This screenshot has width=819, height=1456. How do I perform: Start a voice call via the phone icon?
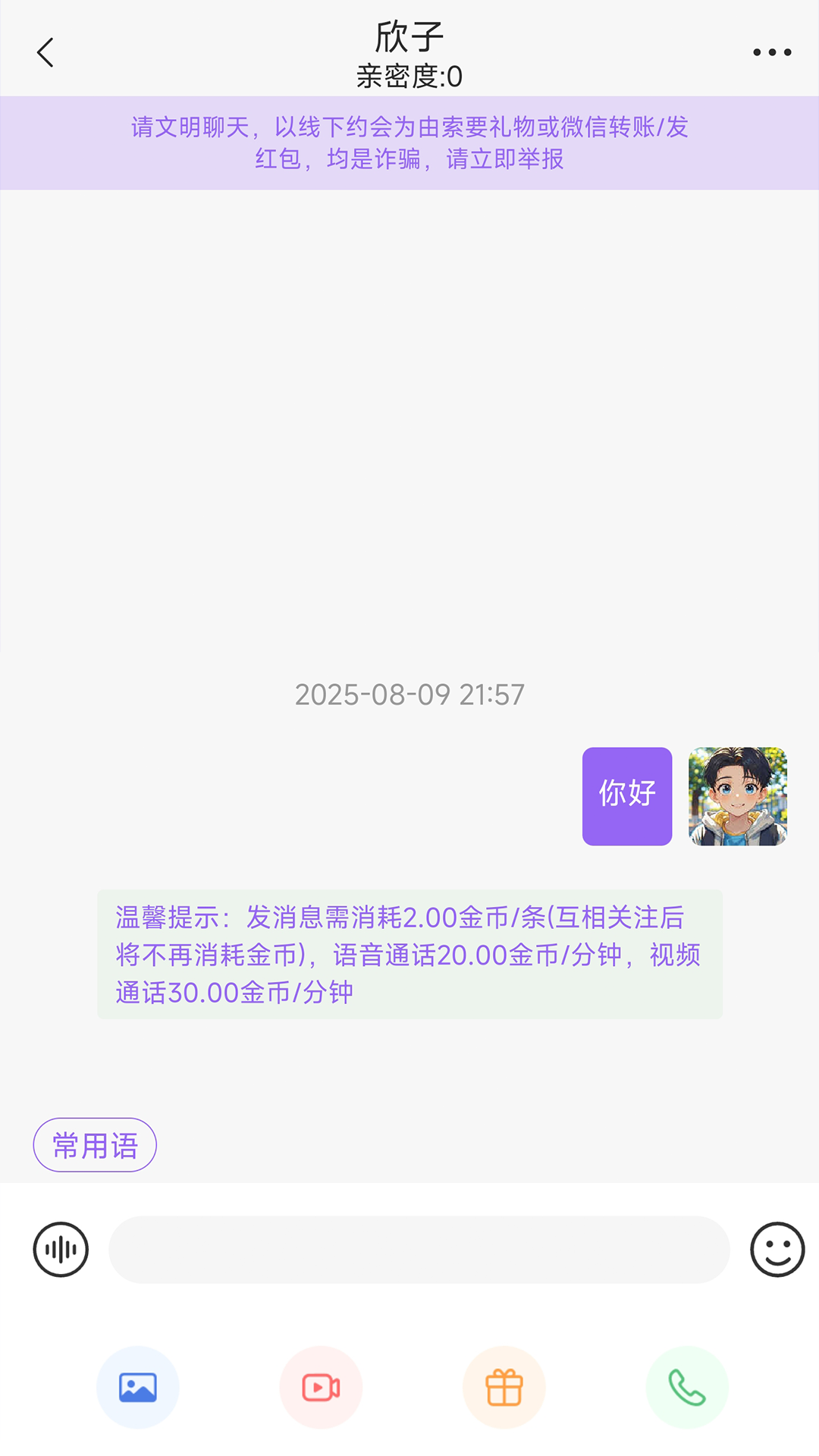click(x=686, y=1387)
